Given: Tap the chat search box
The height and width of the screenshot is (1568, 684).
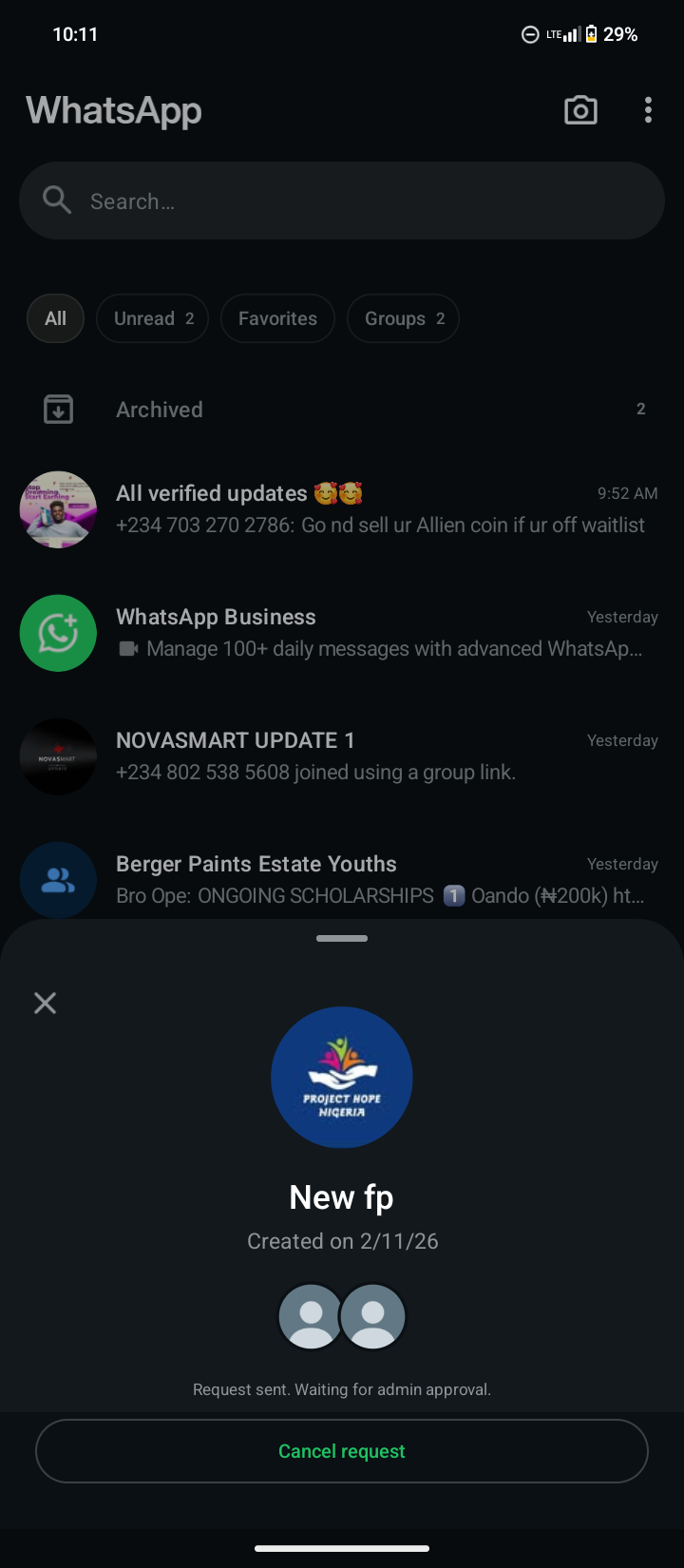Looking at the screenshot, I should click(342, 201).
